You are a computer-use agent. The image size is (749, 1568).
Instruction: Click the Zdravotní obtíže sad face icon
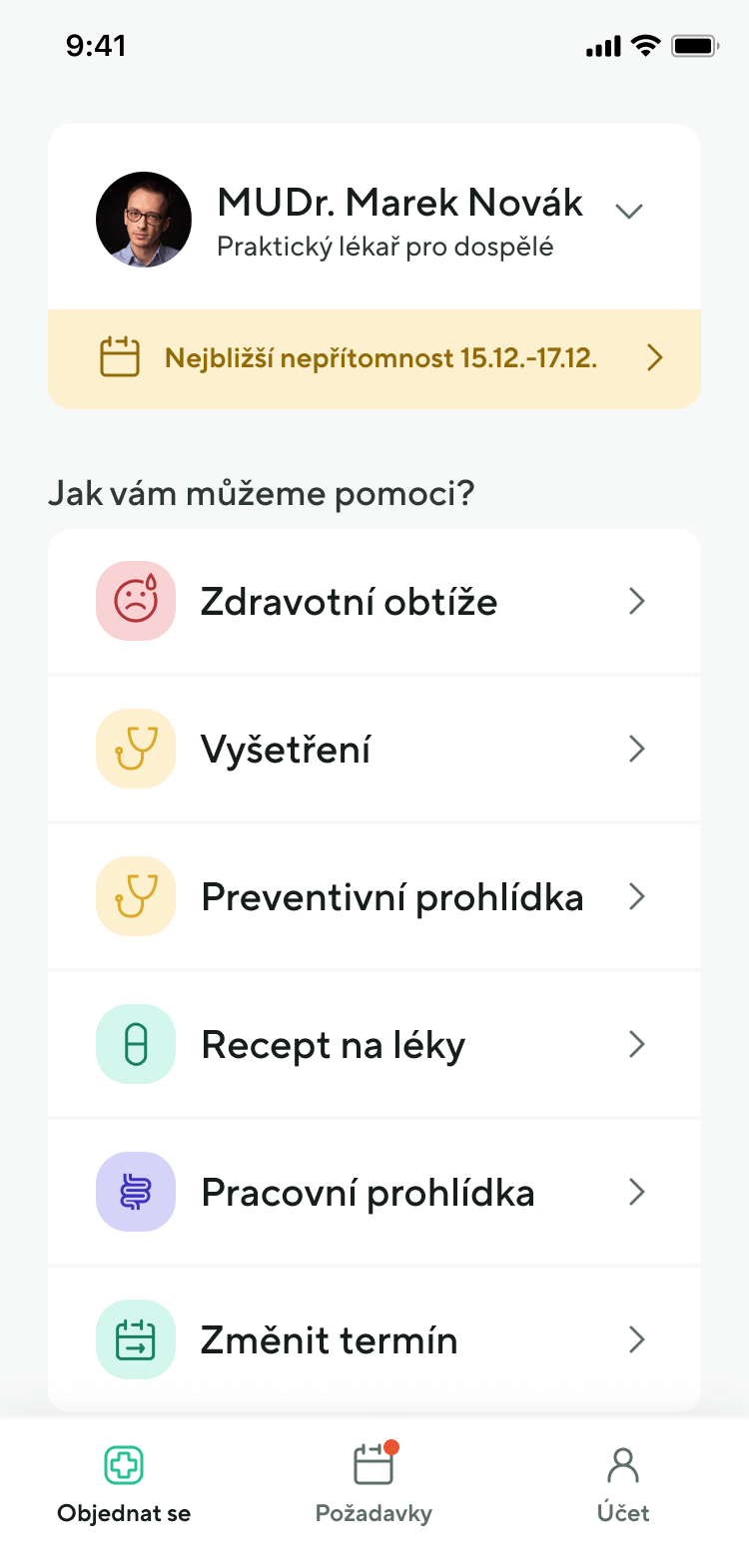point(136,601)
